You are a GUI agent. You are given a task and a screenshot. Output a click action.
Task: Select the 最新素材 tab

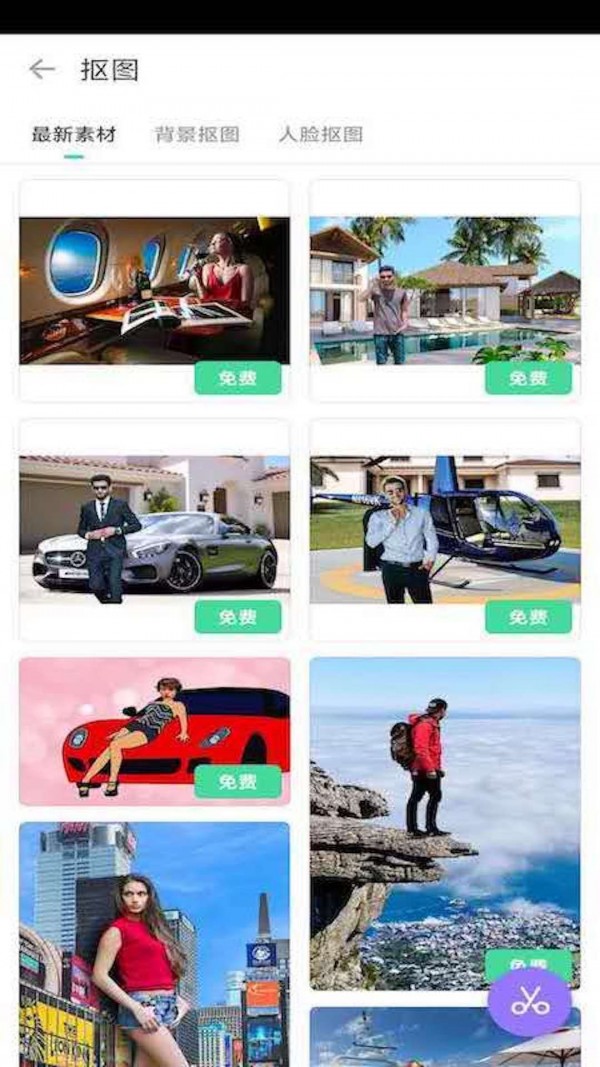tap(73, 134)
